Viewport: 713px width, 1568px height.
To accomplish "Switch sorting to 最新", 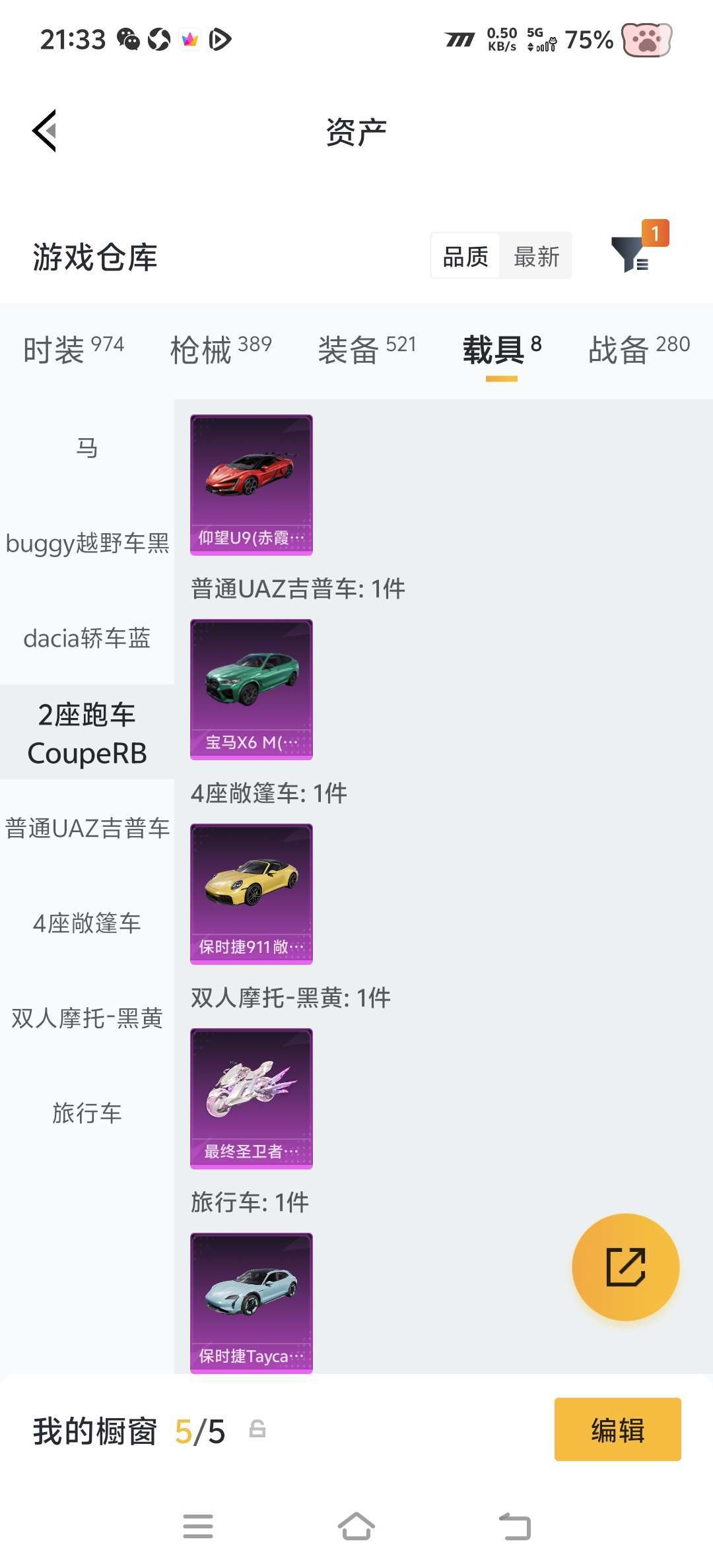I will [x=536, y=256].
